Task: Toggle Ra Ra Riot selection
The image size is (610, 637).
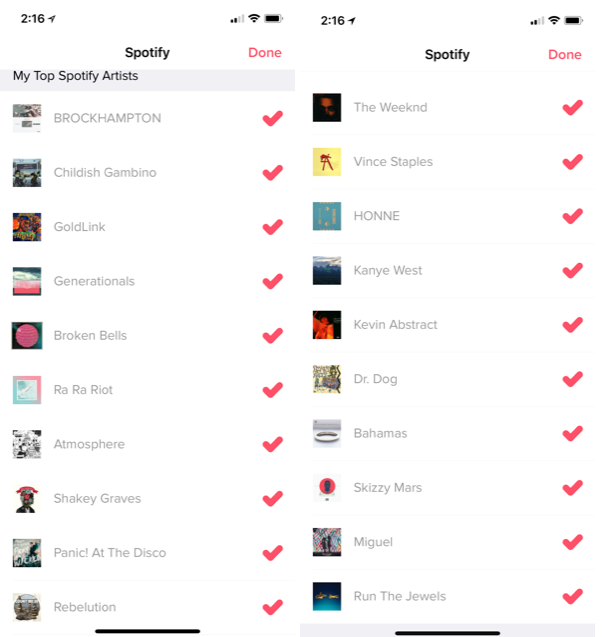Action: pyautogui.click(x=272, y=390)
